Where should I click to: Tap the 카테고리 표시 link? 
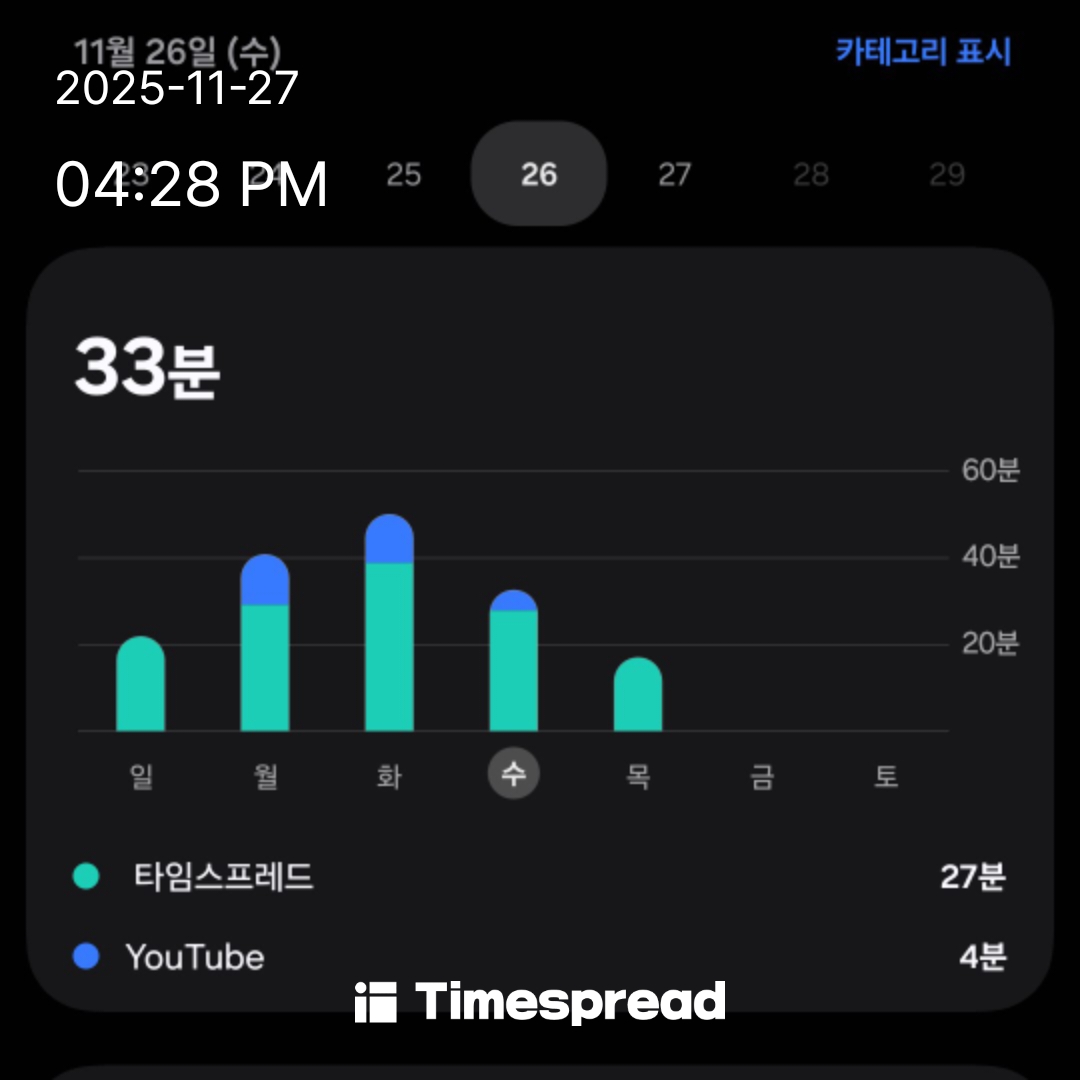922,52
